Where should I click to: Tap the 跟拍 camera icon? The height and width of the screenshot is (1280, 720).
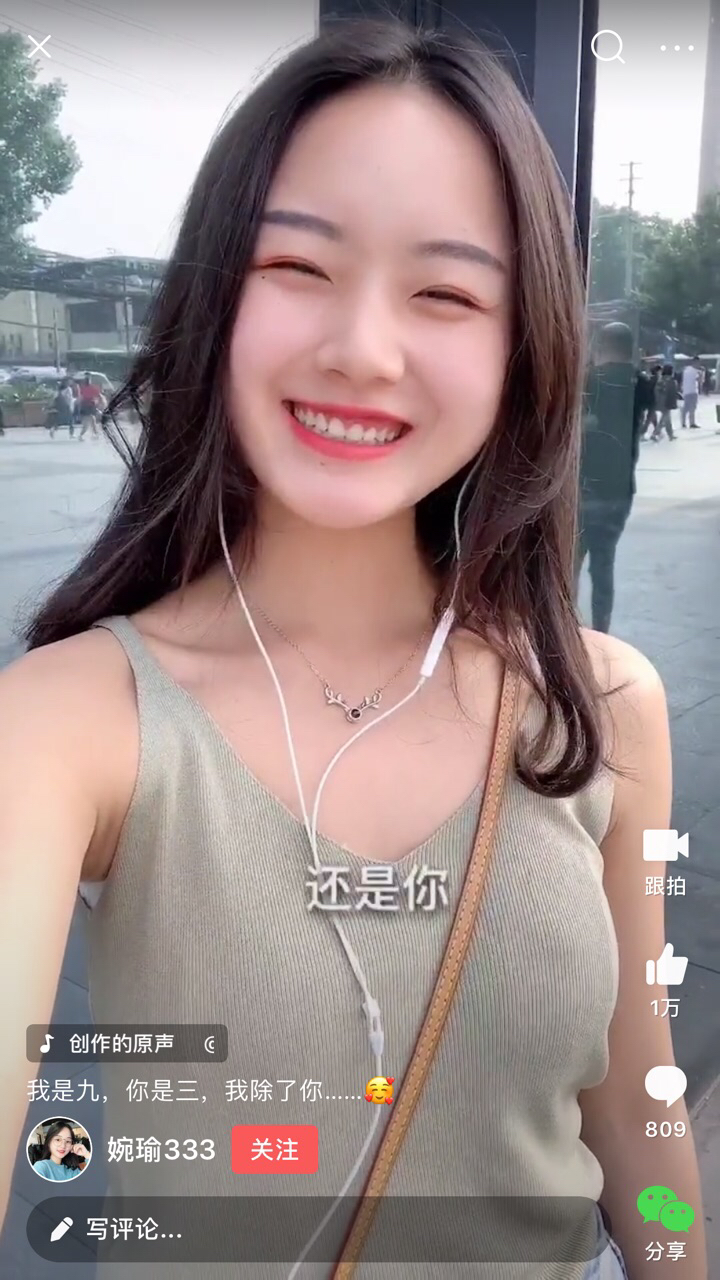coord(665,846)
